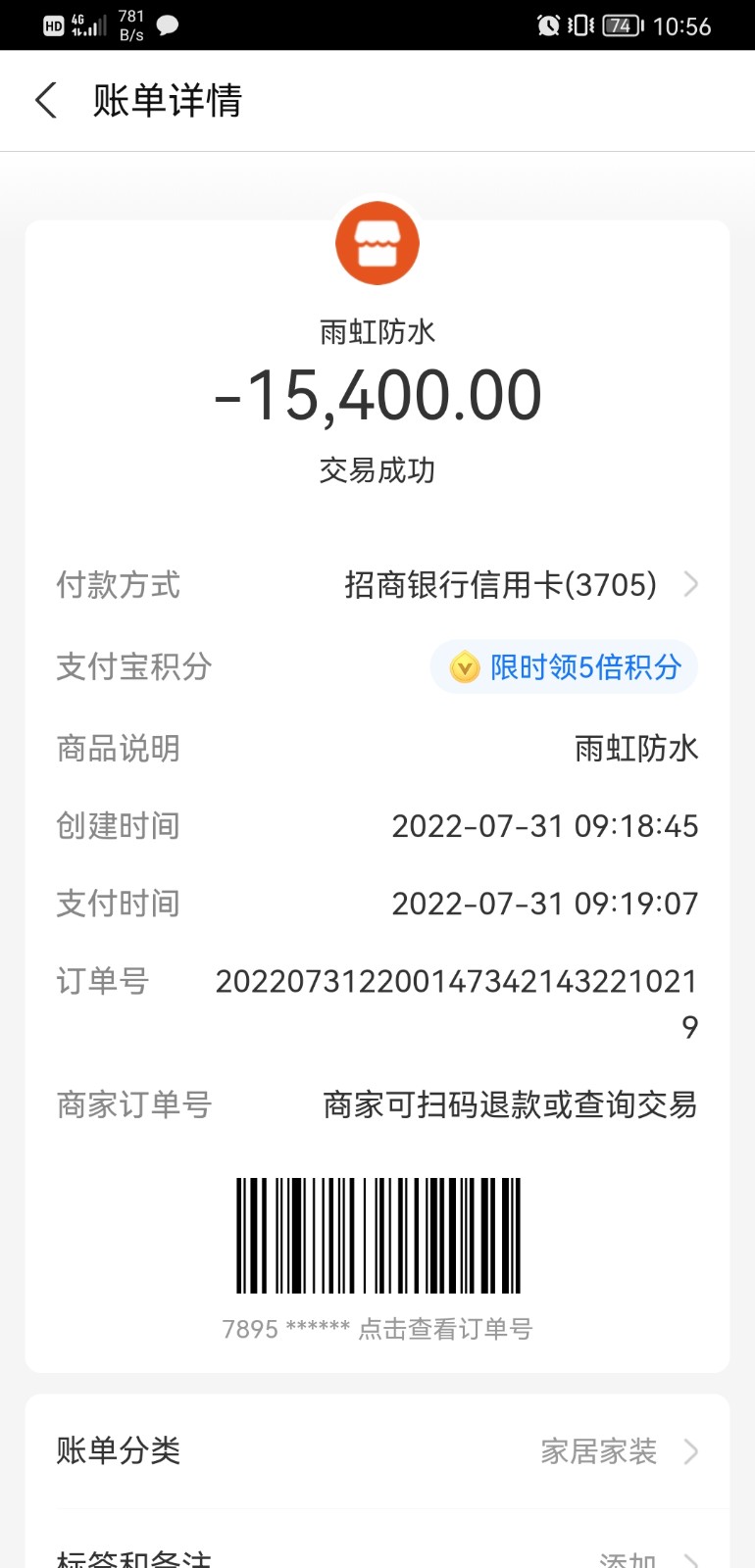Claim the 限时领5倍积分 reward
755x1568 pixels.
pyautogui.click(x=565, y=667)
